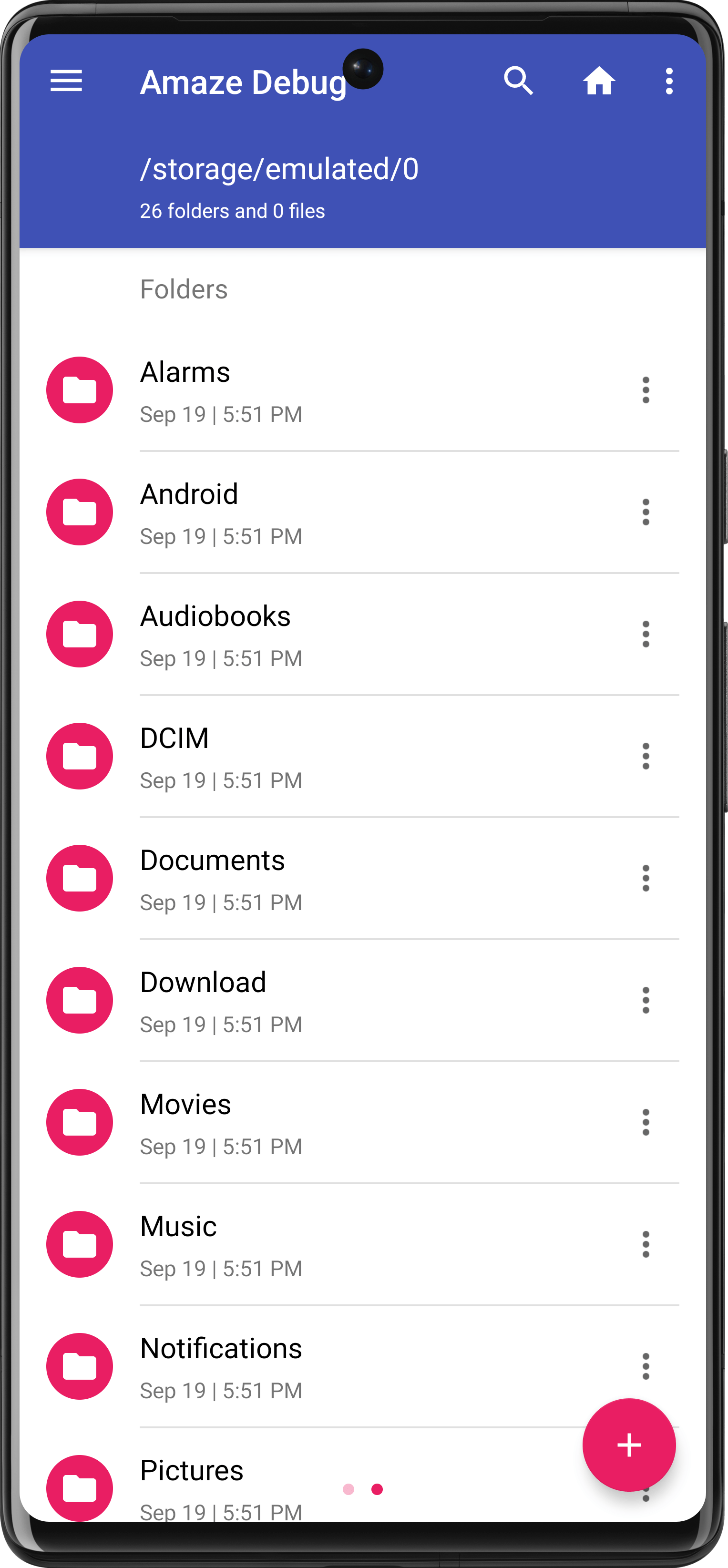
Task: Open the Notifications folder
Action: [220, 1349]
